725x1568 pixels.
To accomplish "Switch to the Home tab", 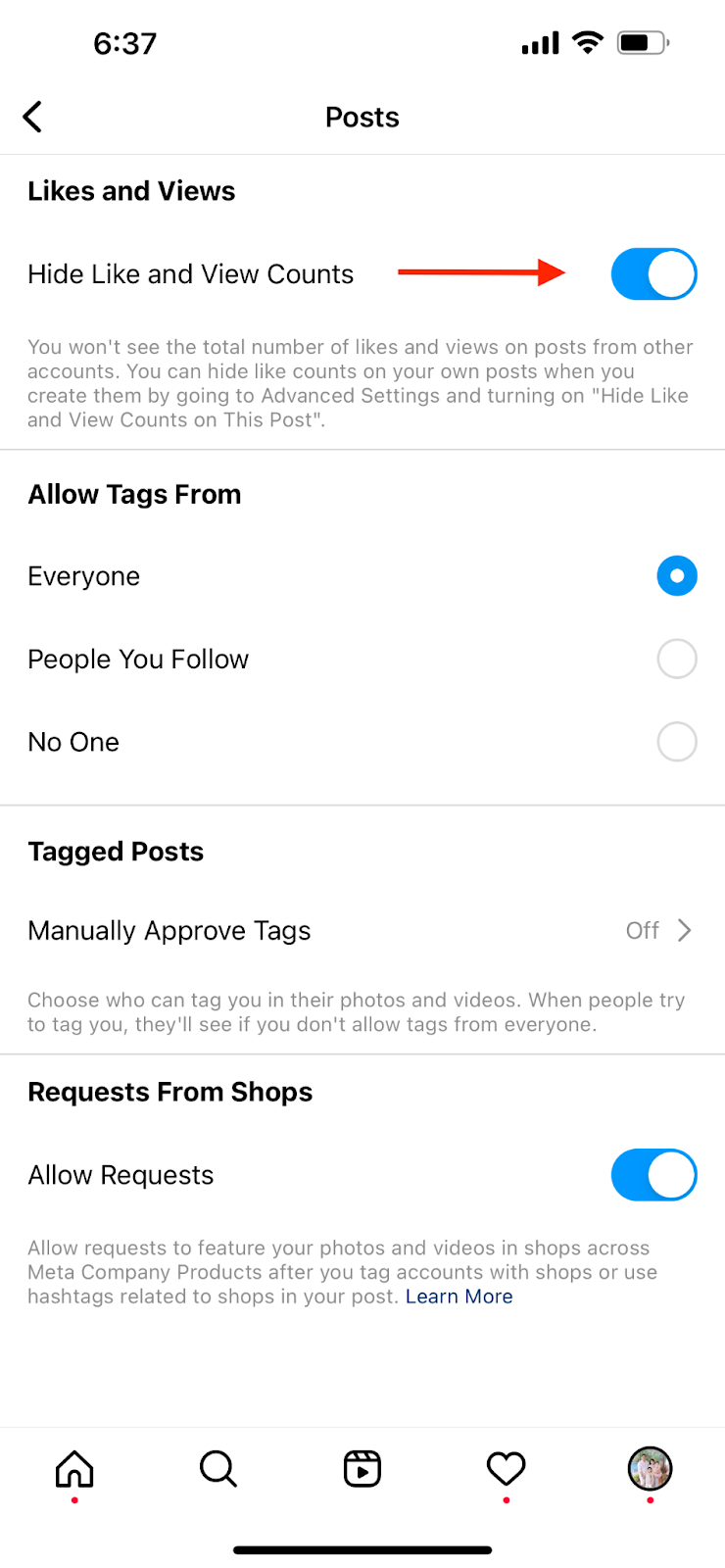I will (x=74, y=1469).
